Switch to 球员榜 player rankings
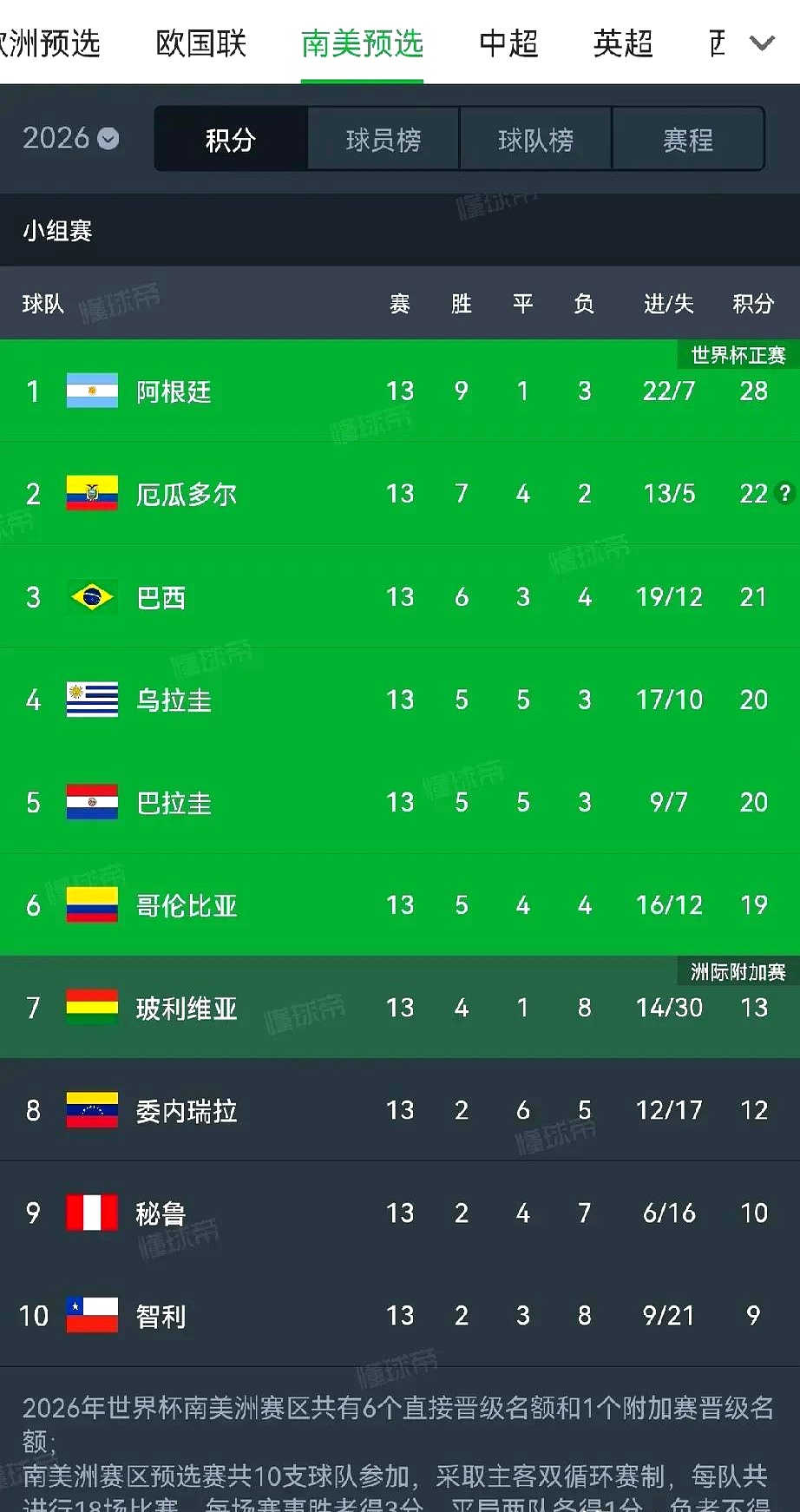 click(383, 139)
